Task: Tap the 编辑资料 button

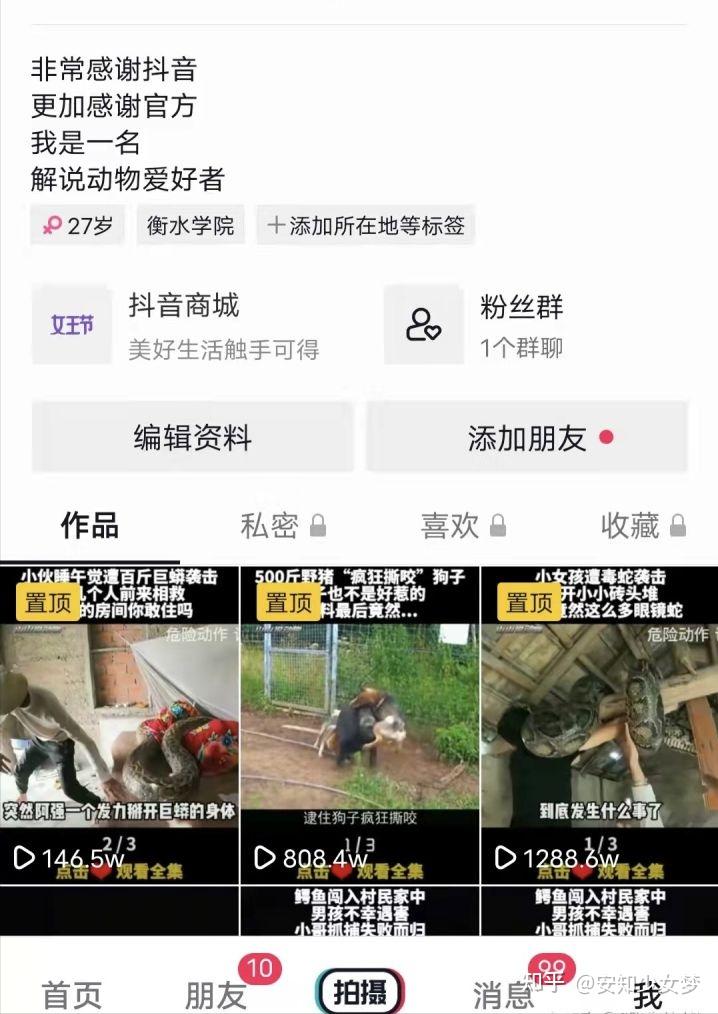Action: (192, 437)
